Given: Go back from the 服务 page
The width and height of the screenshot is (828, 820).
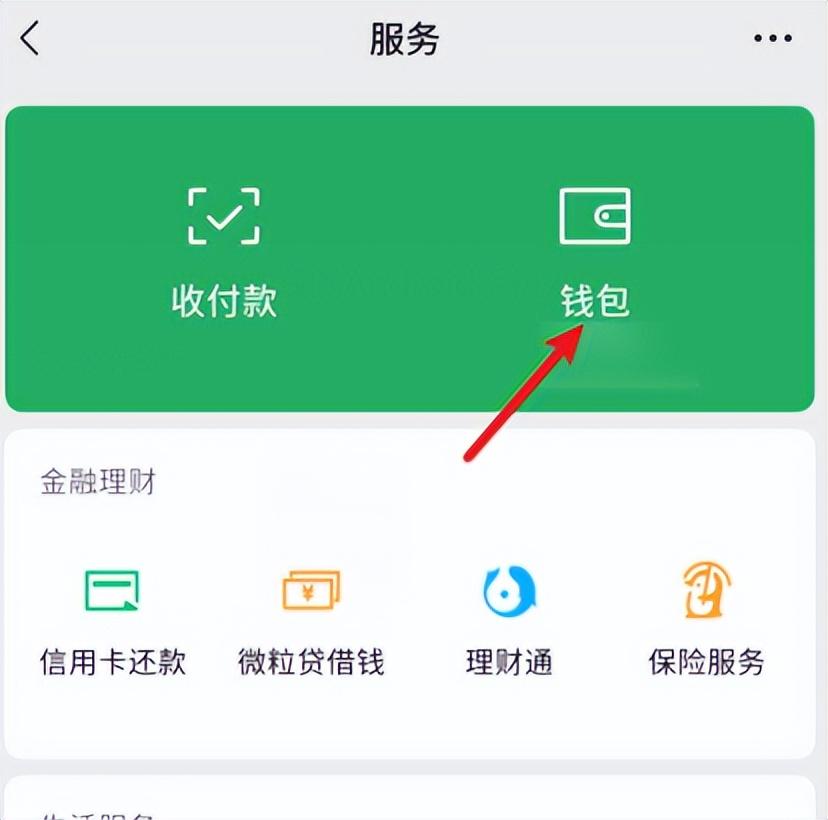Looking at the screenshot, I should (x=31, y=39).
